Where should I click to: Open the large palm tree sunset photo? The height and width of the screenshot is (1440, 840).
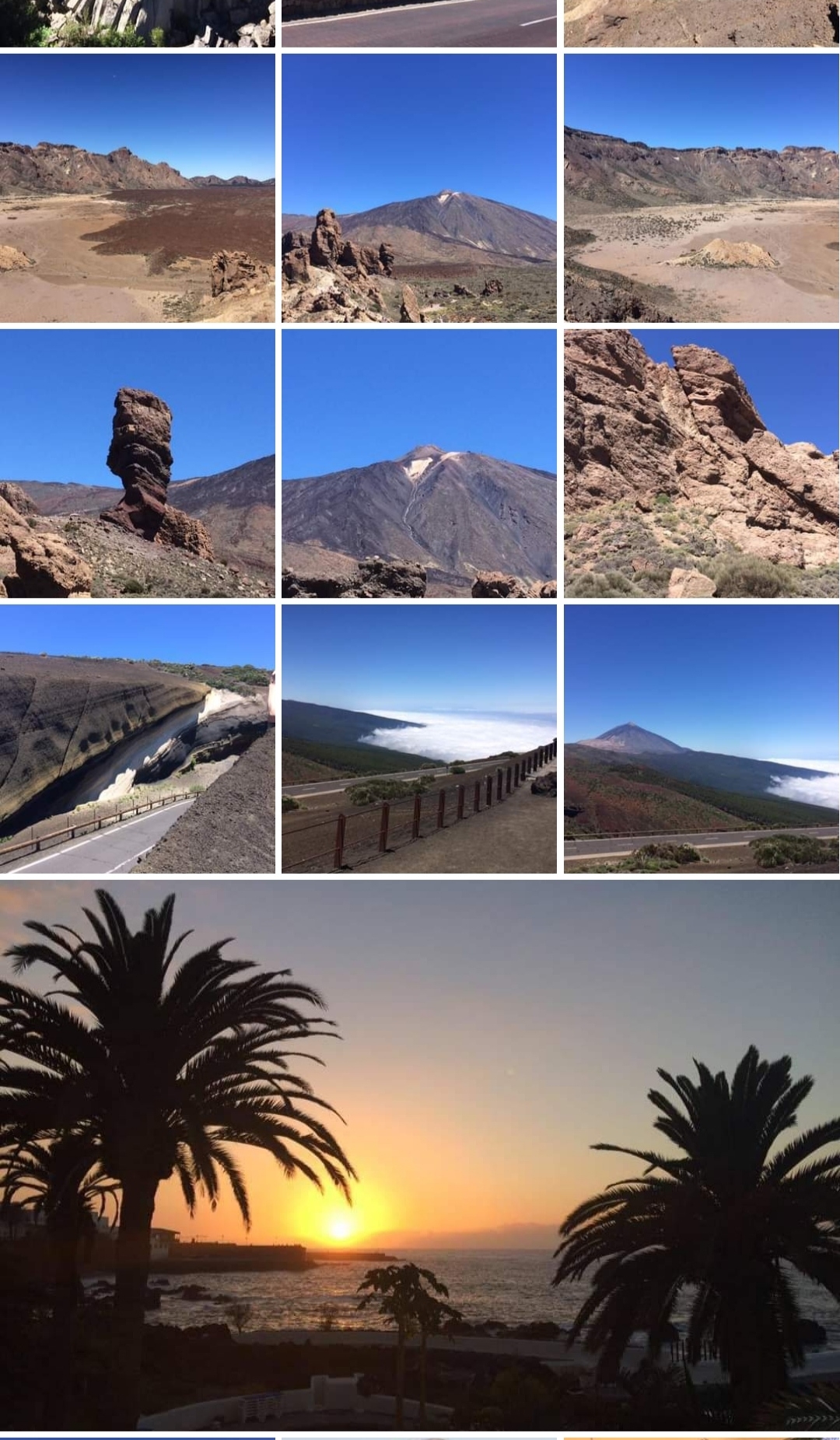[x=420, y=1154]
